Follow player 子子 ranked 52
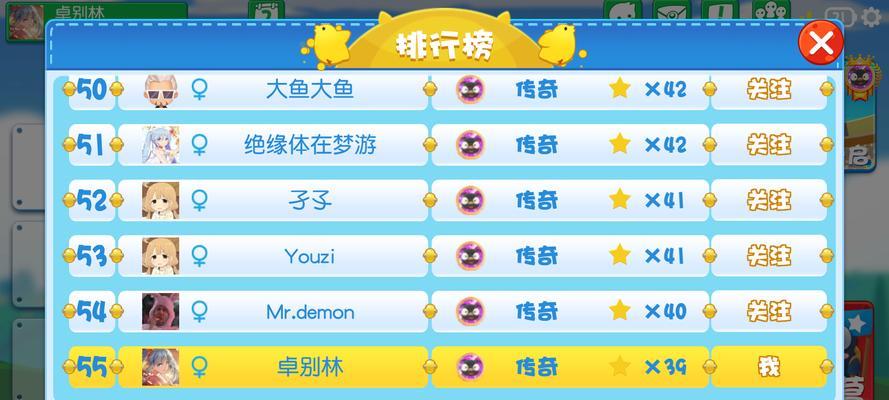The image size is (889, 400). coord(768,201)
